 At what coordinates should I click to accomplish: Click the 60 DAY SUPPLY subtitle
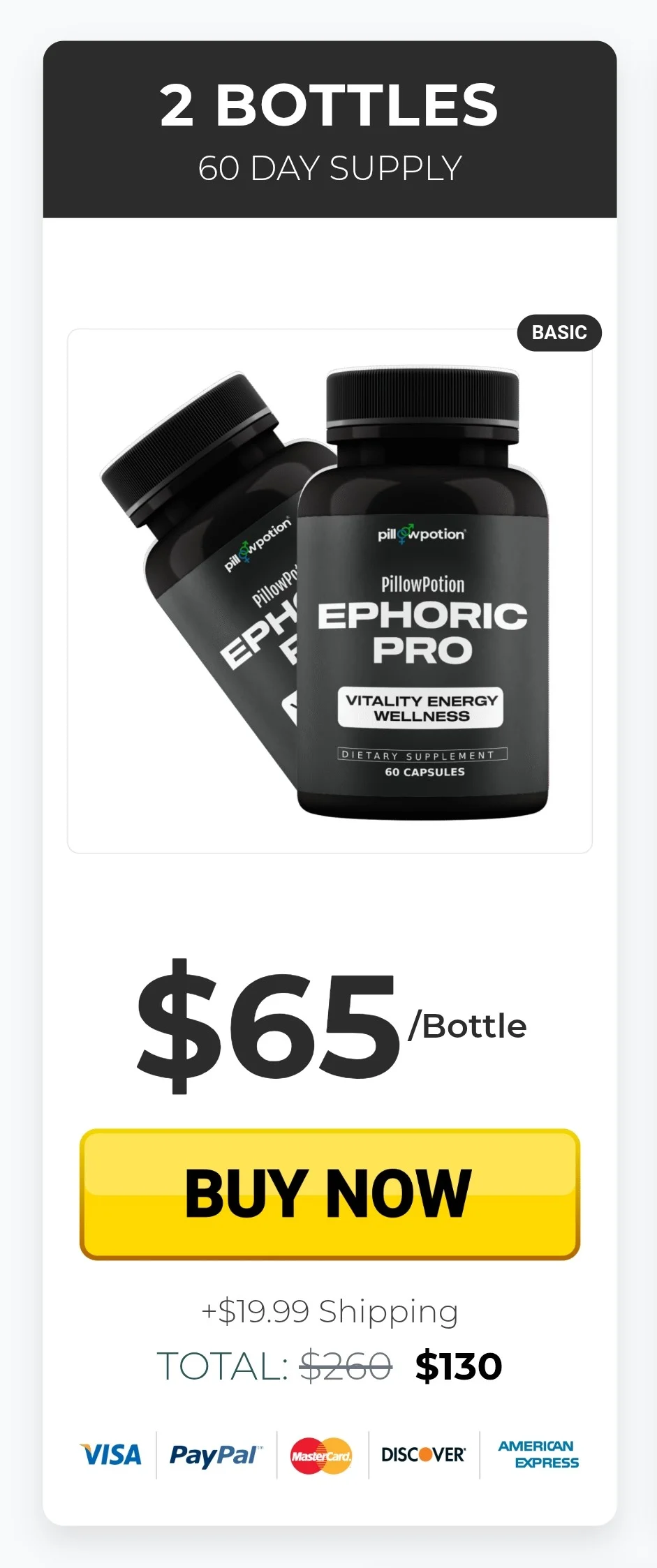(329, 167)
